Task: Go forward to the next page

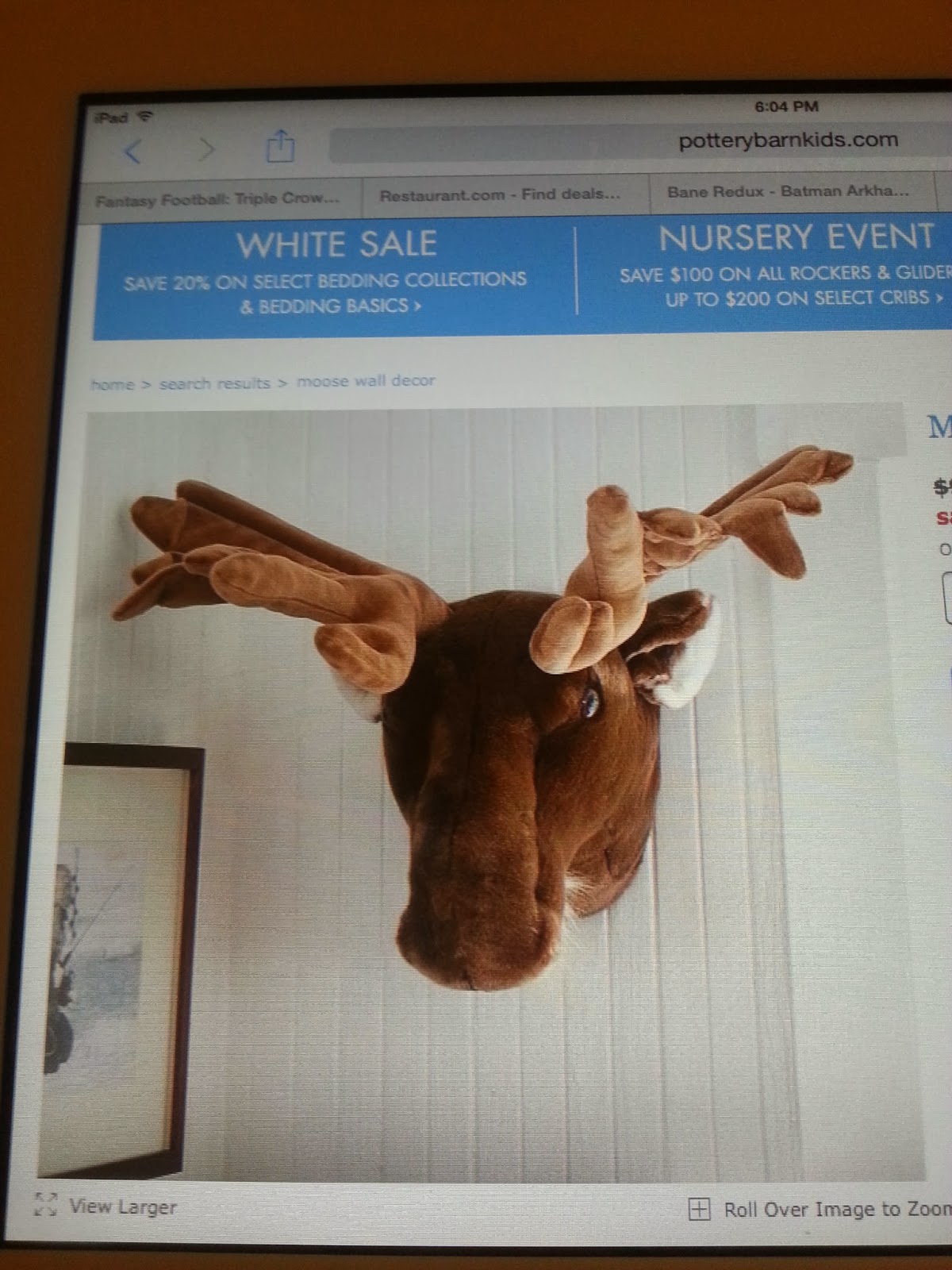Action: coord(206,148)
